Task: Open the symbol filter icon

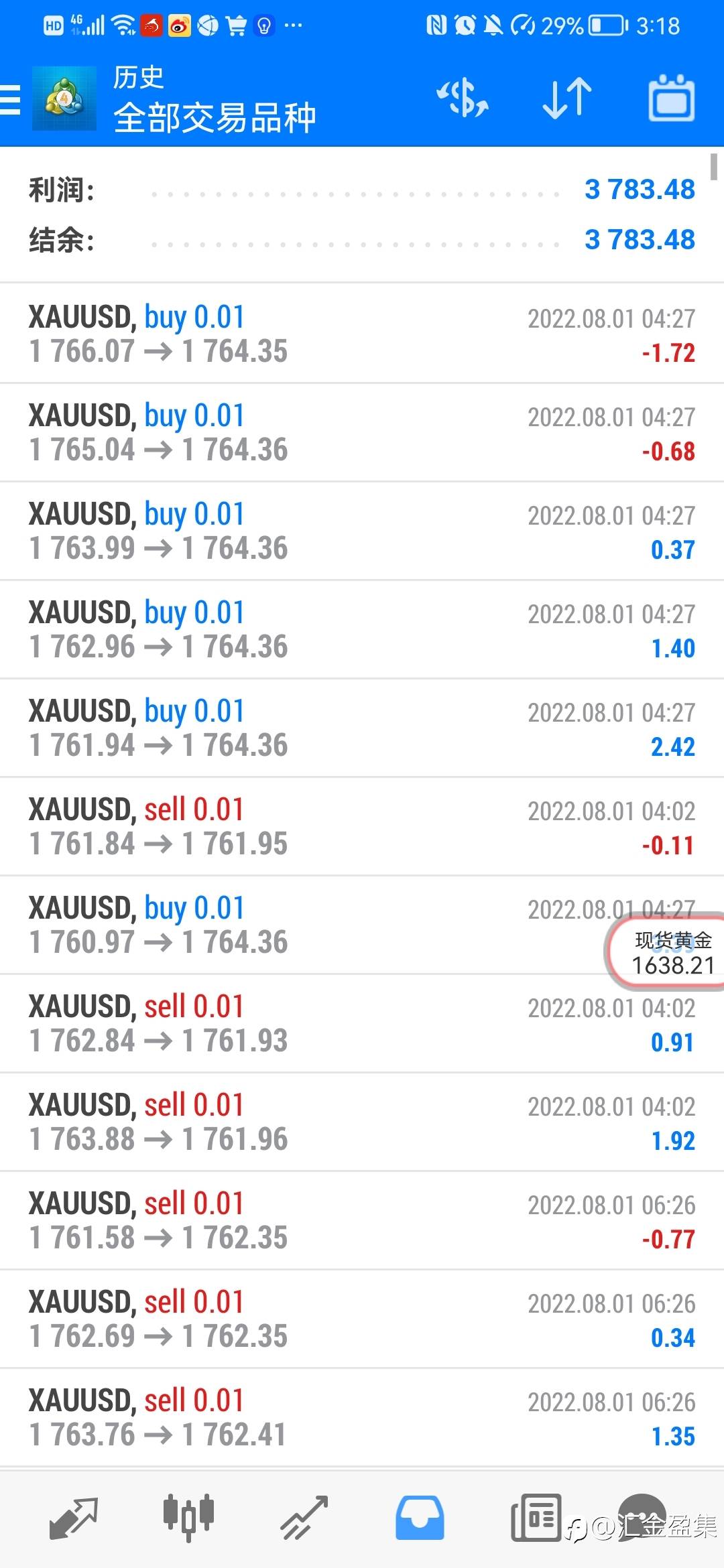Action: click(x=463, y=99)
